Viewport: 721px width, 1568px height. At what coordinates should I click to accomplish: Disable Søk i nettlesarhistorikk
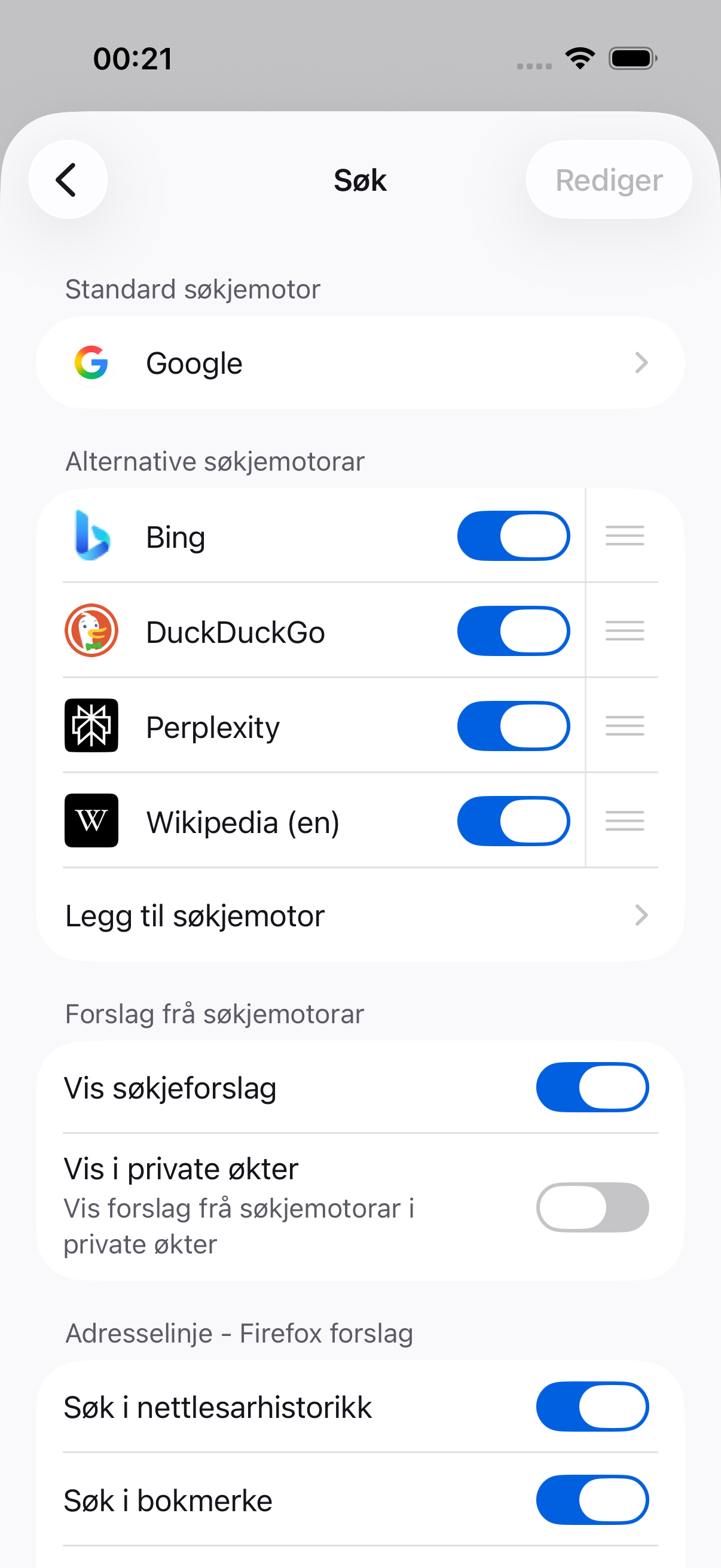click(592, 1406)
